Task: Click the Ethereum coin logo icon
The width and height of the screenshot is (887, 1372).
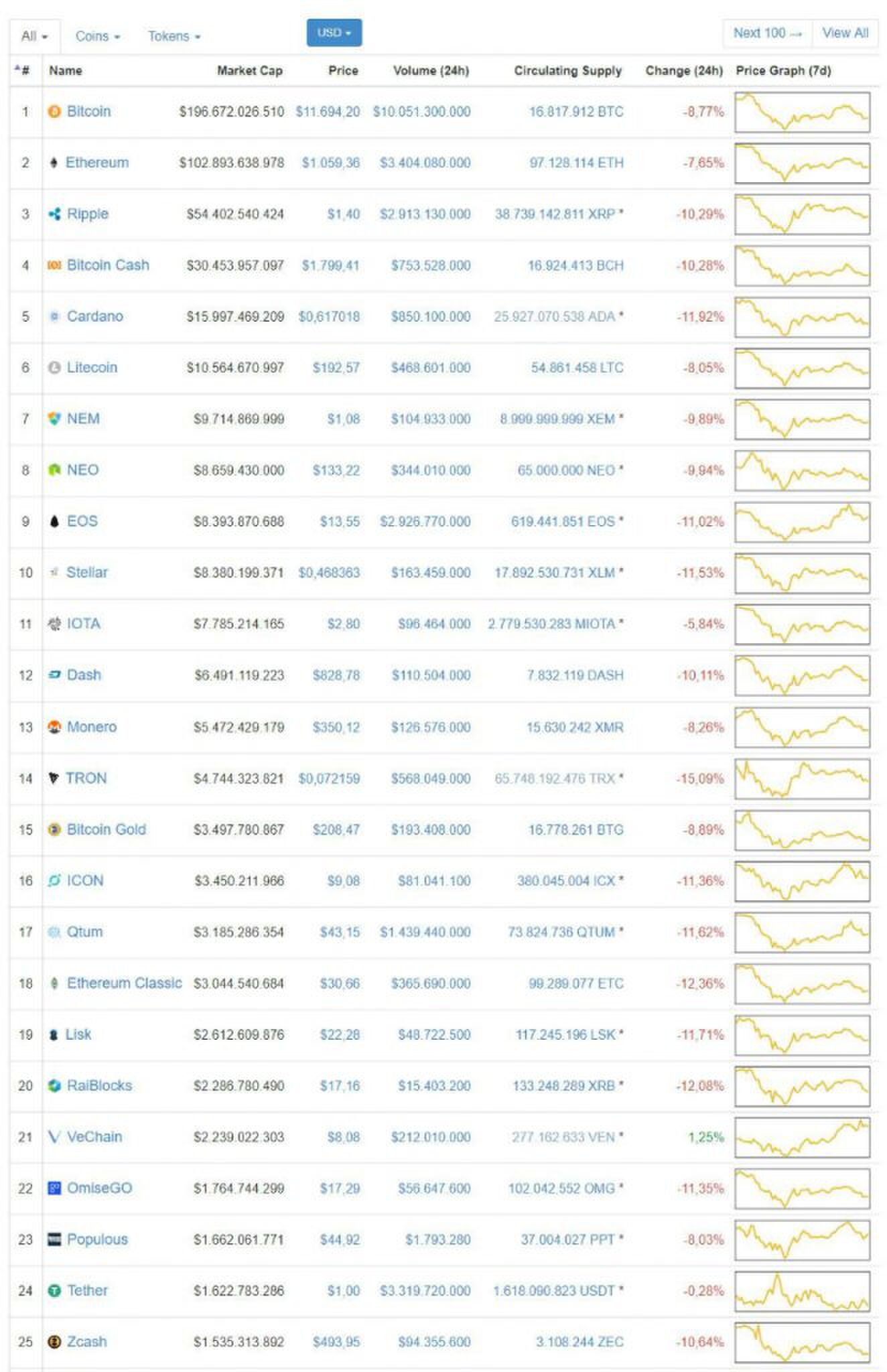Action: tap(54, 163)
